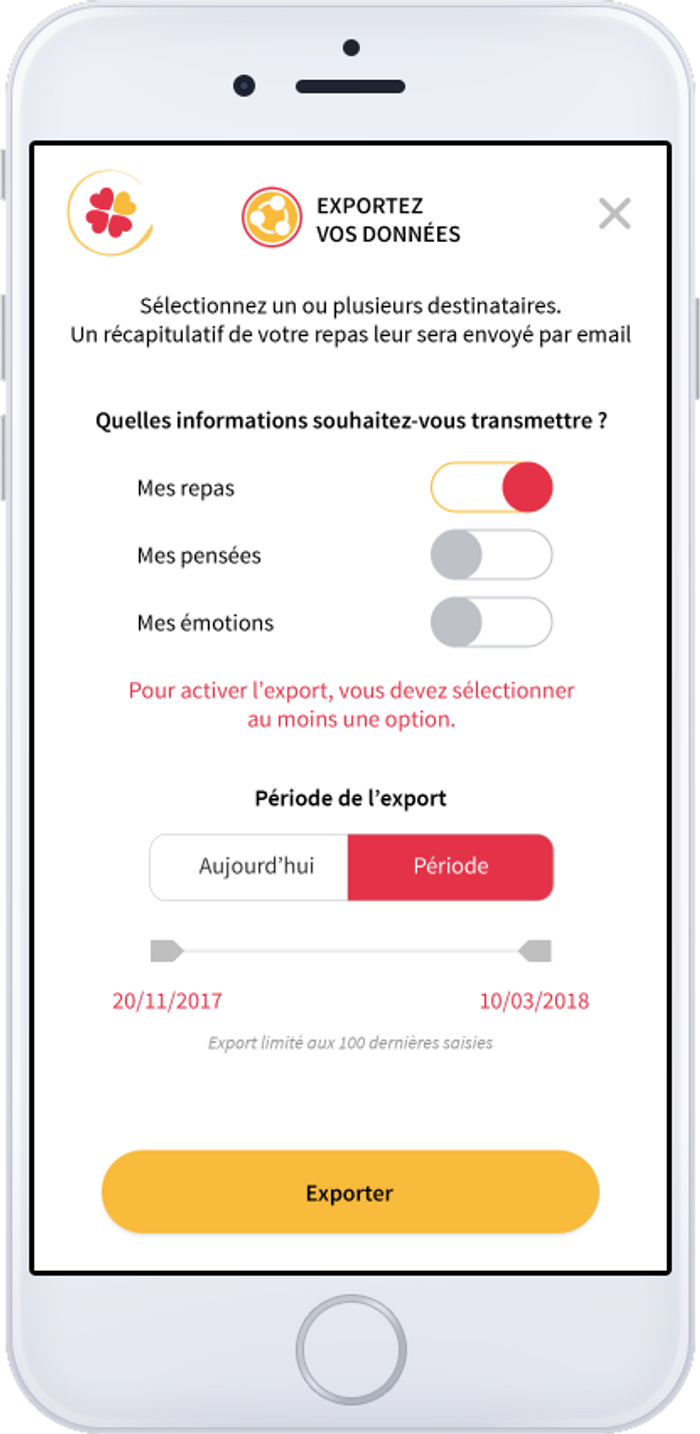
Task: Turn on Mes émotions toggle
Action: tap(491, 622)
